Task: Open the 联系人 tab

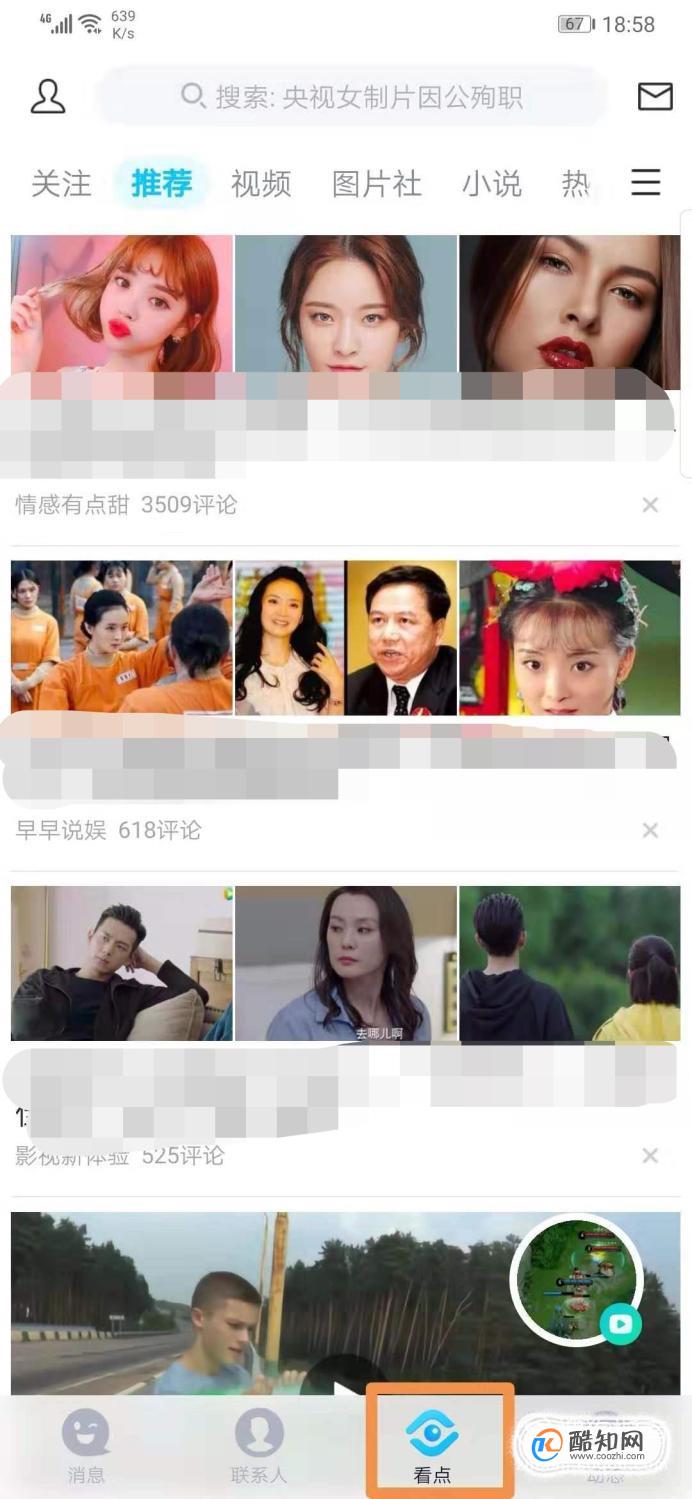Action: [259, 1446]
